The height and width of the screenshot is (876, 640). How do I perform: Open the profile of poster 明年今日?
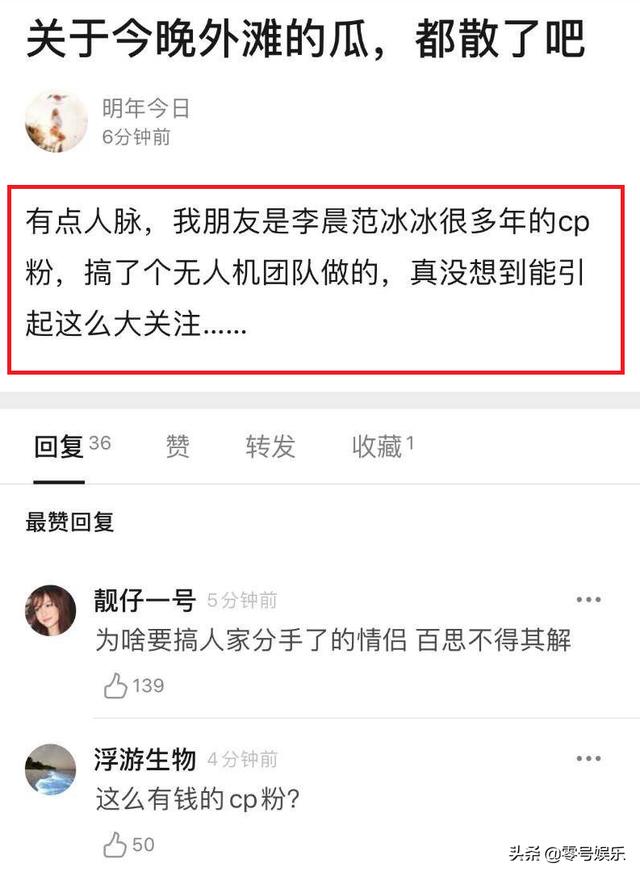pos(56,122)
